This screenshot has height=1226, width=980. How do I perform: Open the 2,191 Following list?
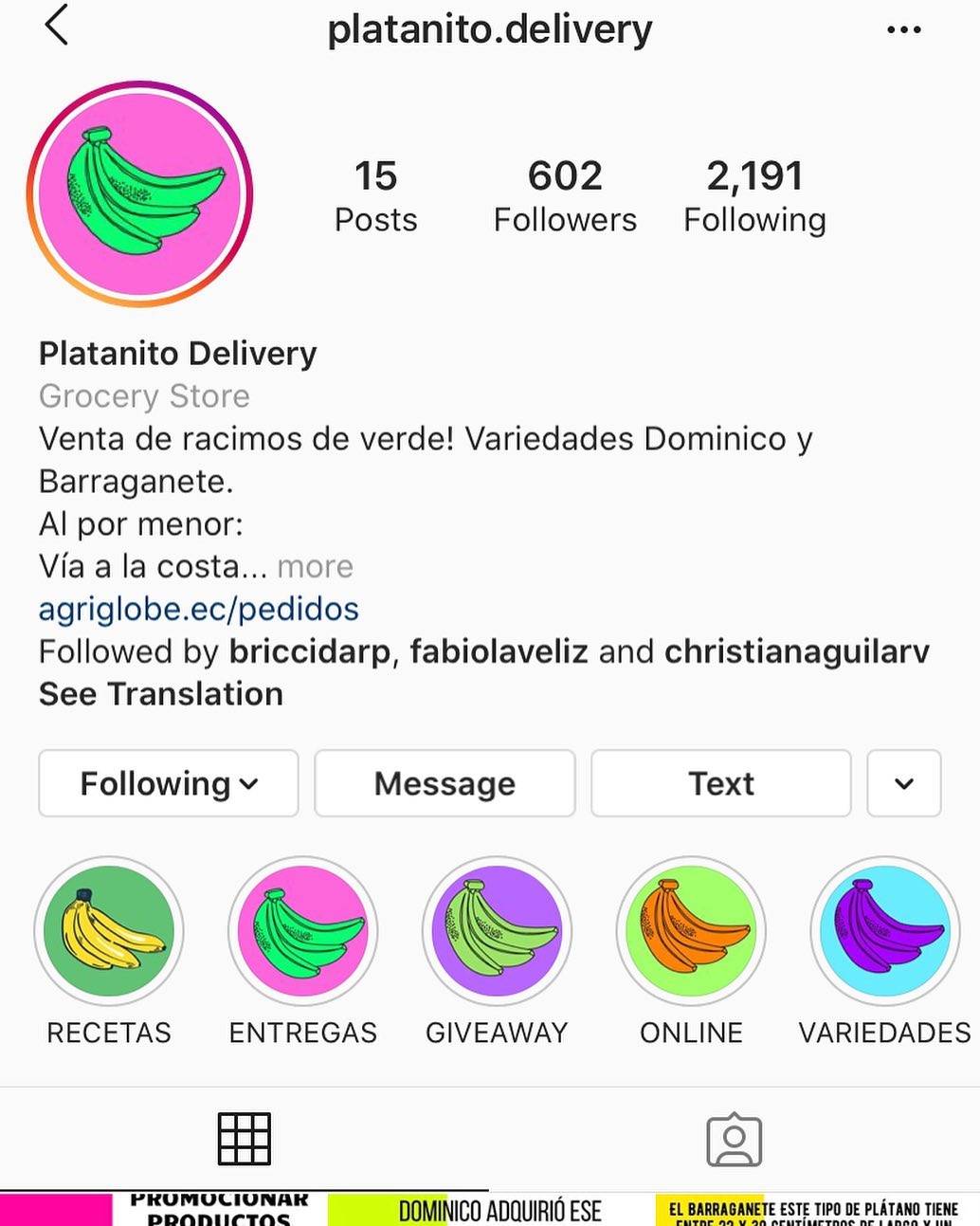[754, 195]
